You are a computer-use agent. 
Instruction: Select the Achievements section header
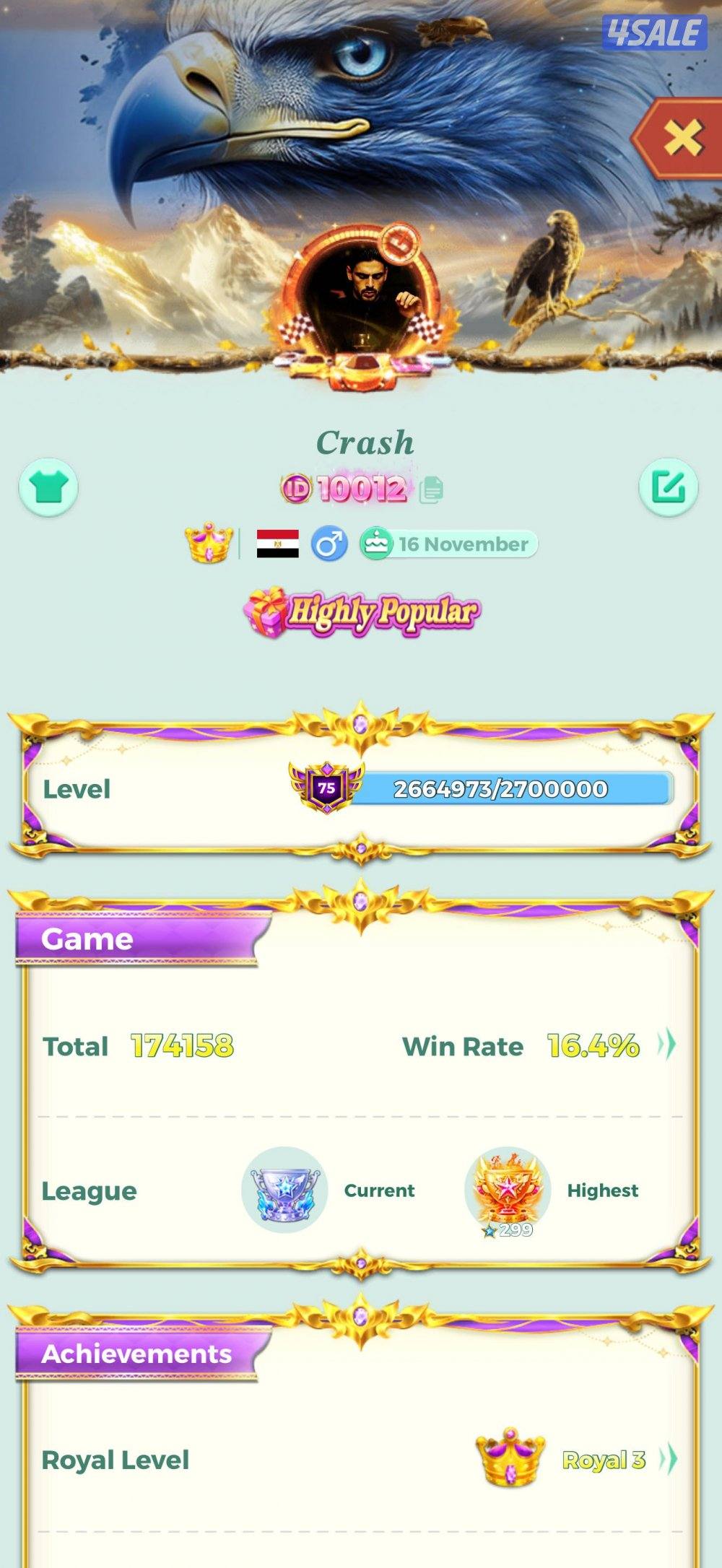coord(137,1354)
